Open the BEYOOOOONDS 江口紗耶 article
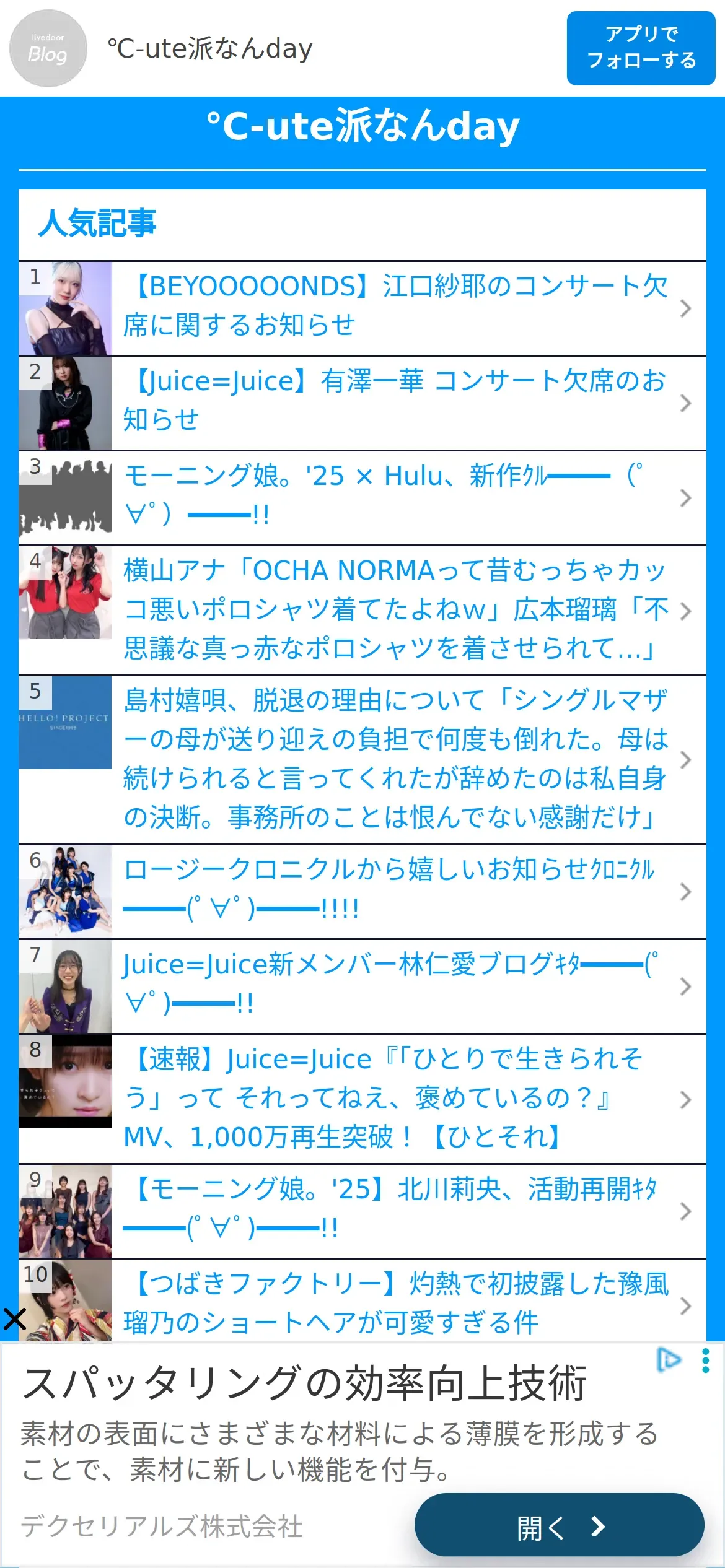 click(x=395, y=307)
